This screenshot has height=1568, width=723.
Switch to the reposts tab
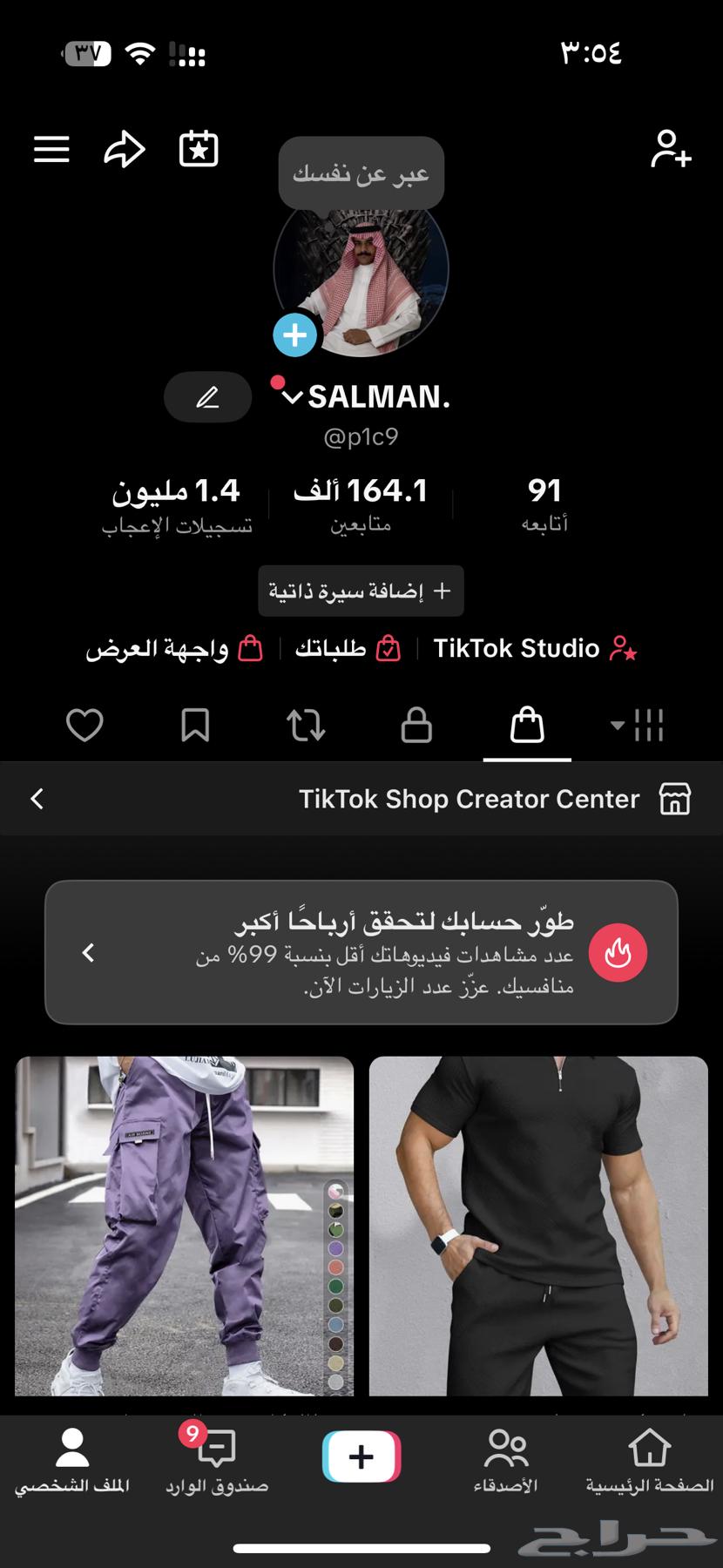tap(306, 725)
